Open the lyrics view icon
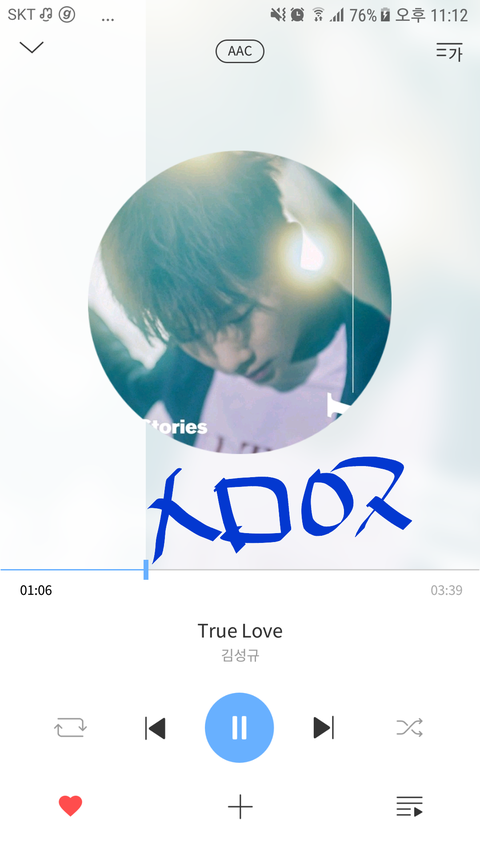Image resolution: width=480 pixels, height=853 pixels. (449, 52)
